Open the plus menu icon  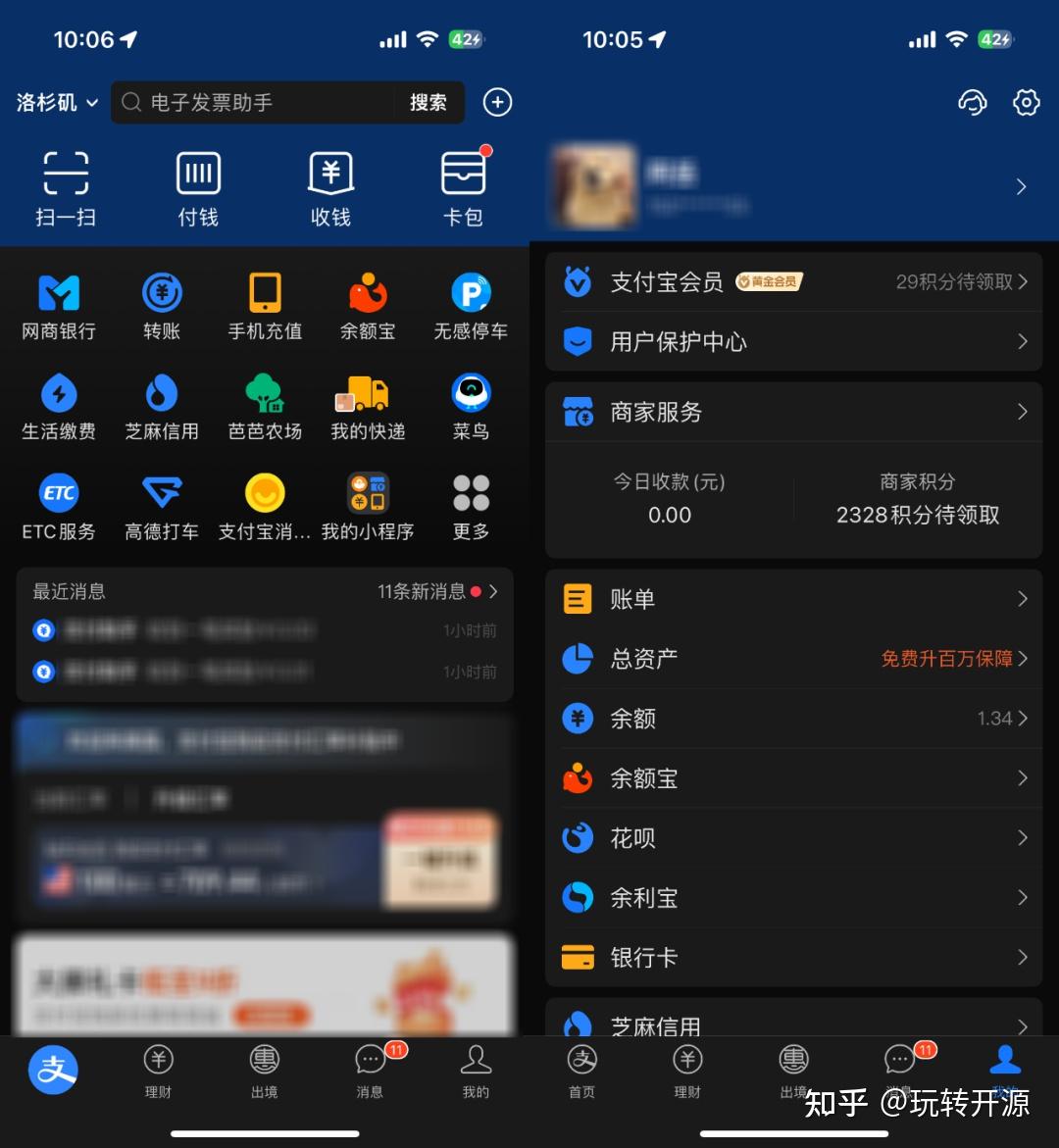tap(498, 103)
